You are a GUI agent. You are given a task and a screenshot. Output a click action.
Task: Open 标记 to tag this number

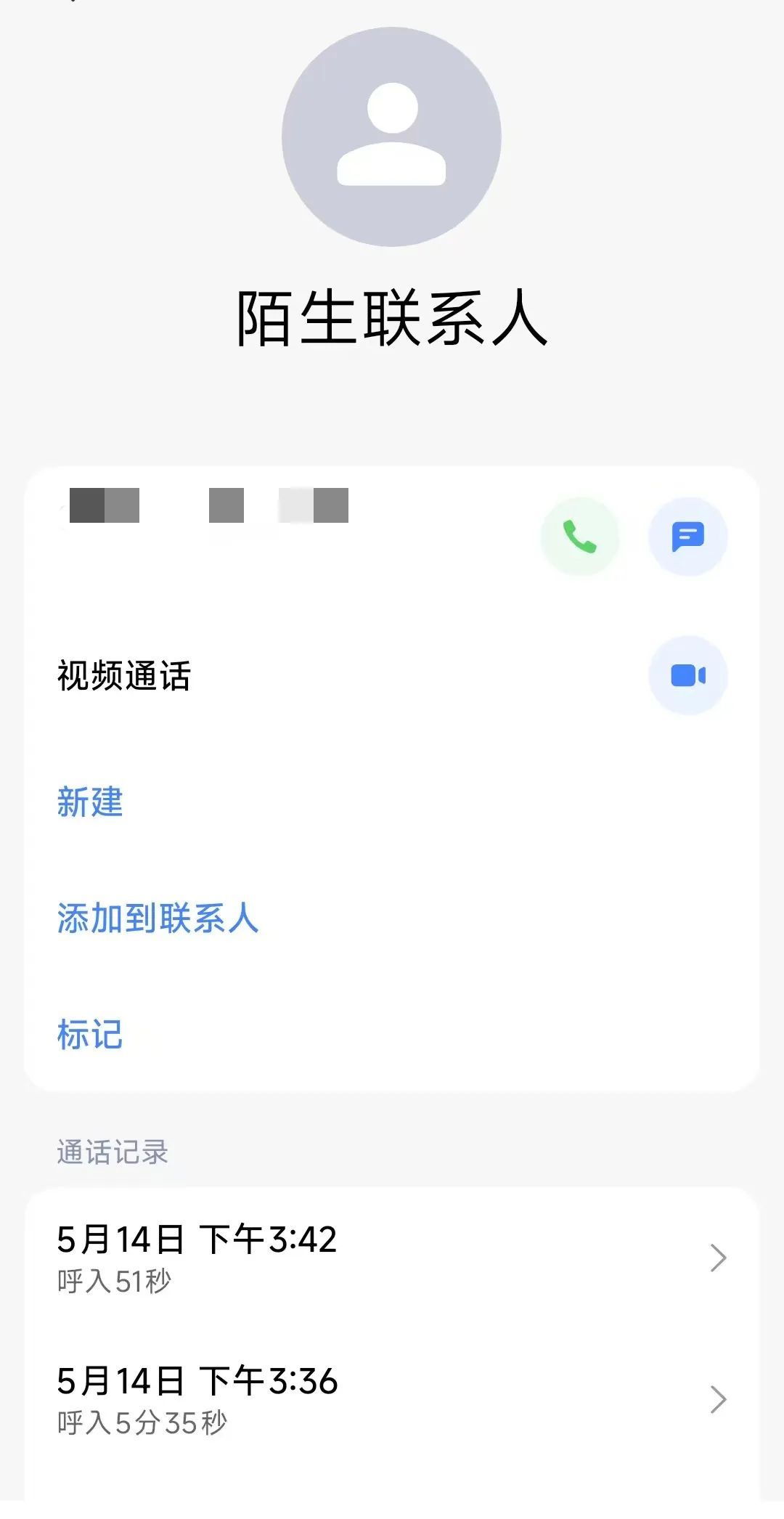90,1036
